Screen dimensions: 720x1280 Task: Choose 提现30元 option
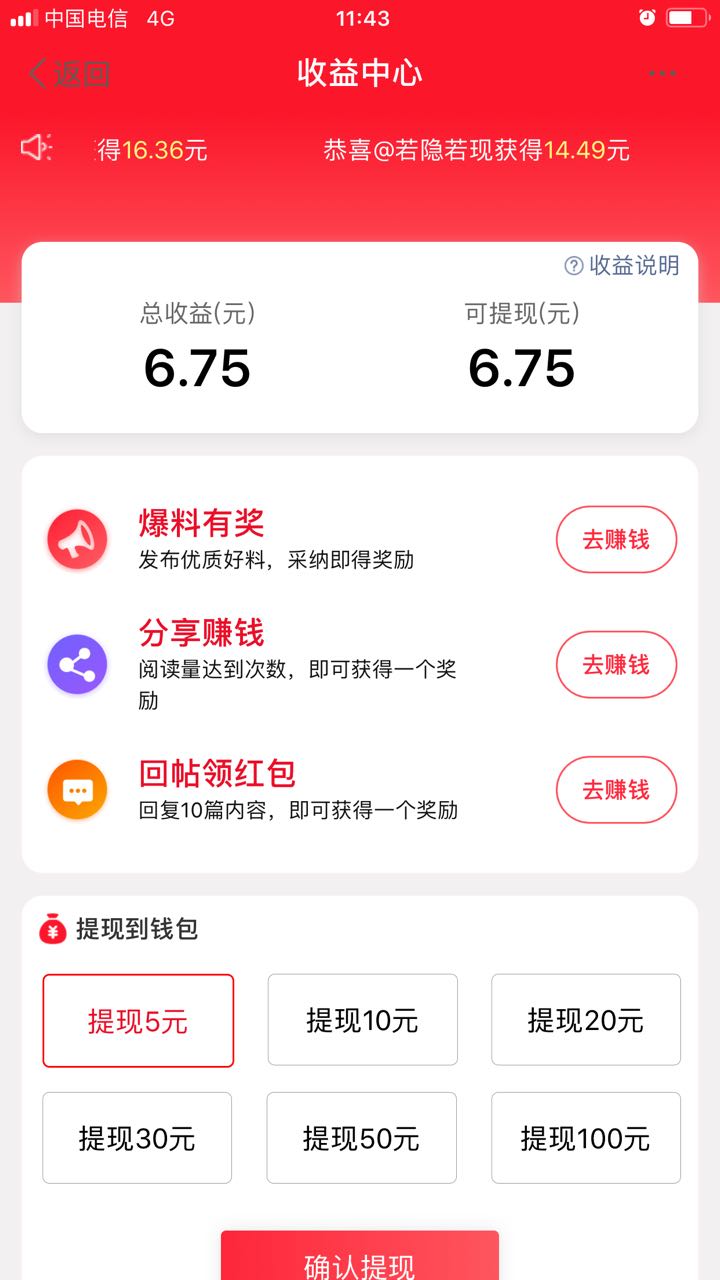tap(137, 1138)
